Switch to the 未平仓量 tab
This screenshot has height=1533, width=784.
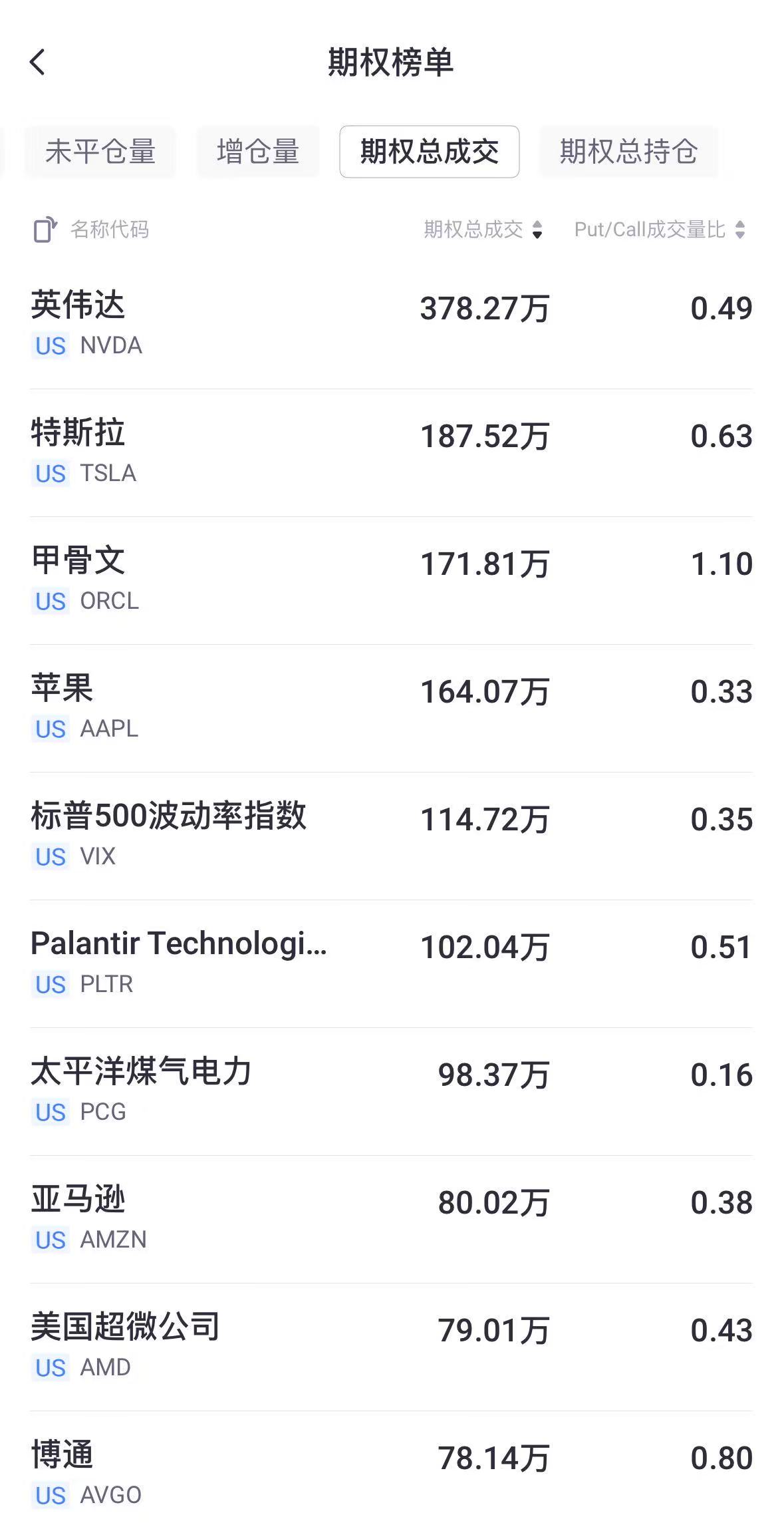tap(100, 152)
